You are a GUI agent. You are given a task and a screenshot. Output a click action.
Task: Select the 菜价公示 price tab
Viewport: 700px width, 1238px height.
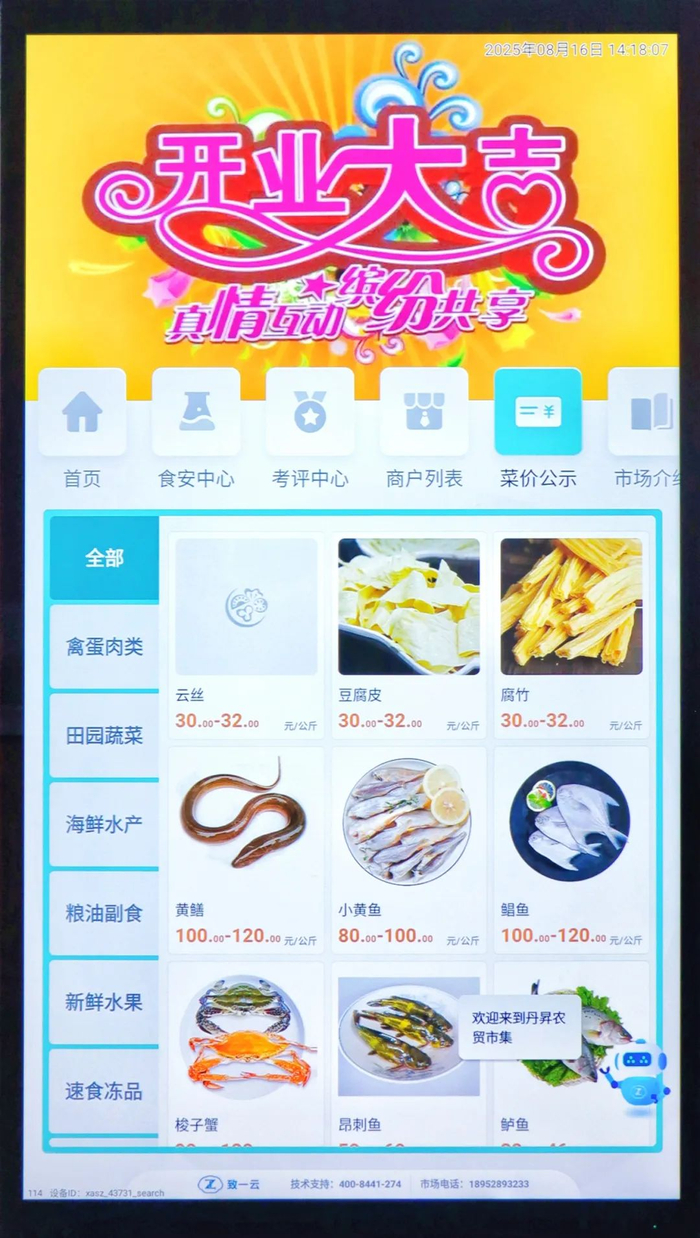(538, 430)
